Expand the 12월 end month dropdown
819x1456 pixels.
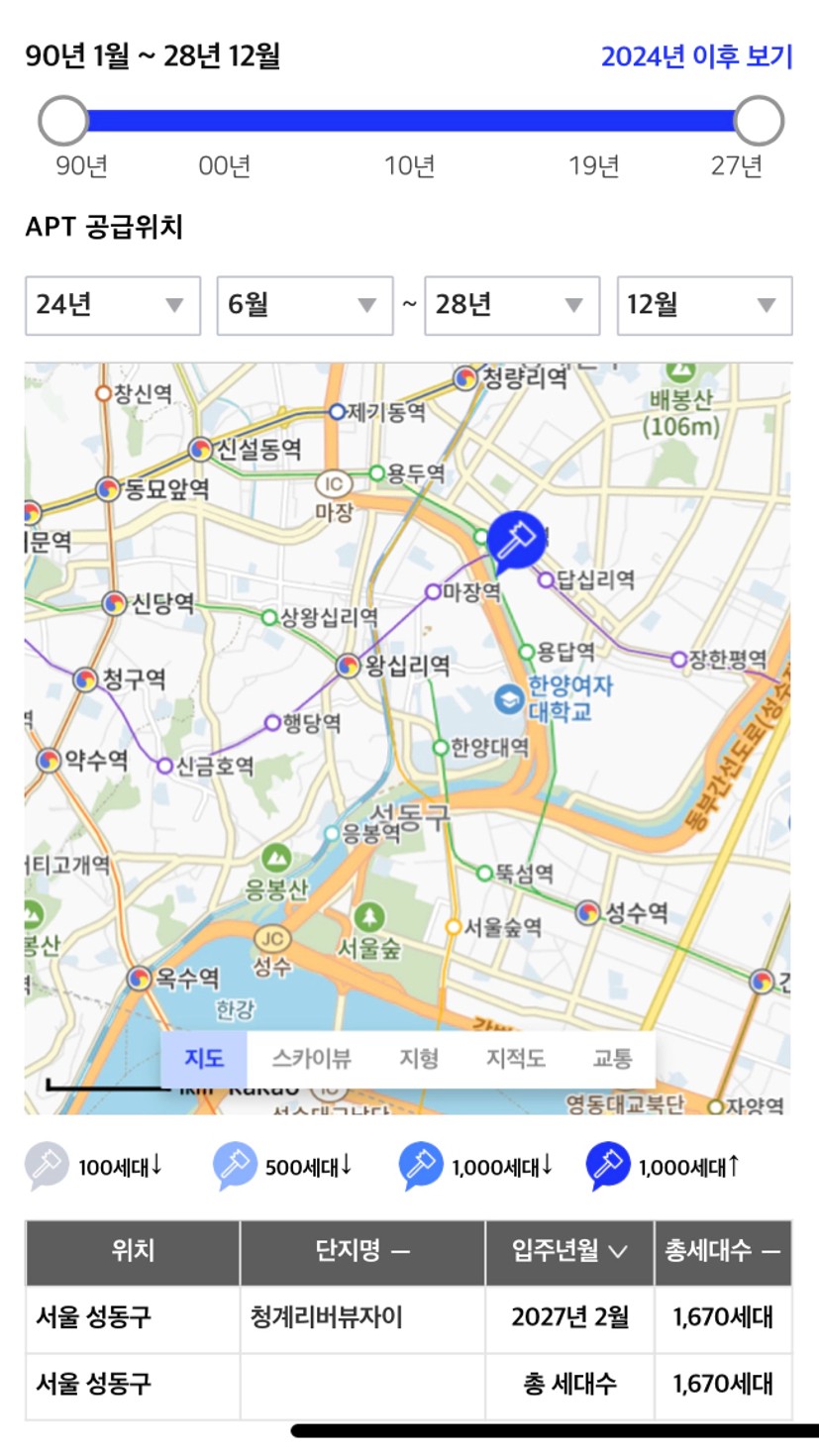pyautogui.click(x=704, y=305)
